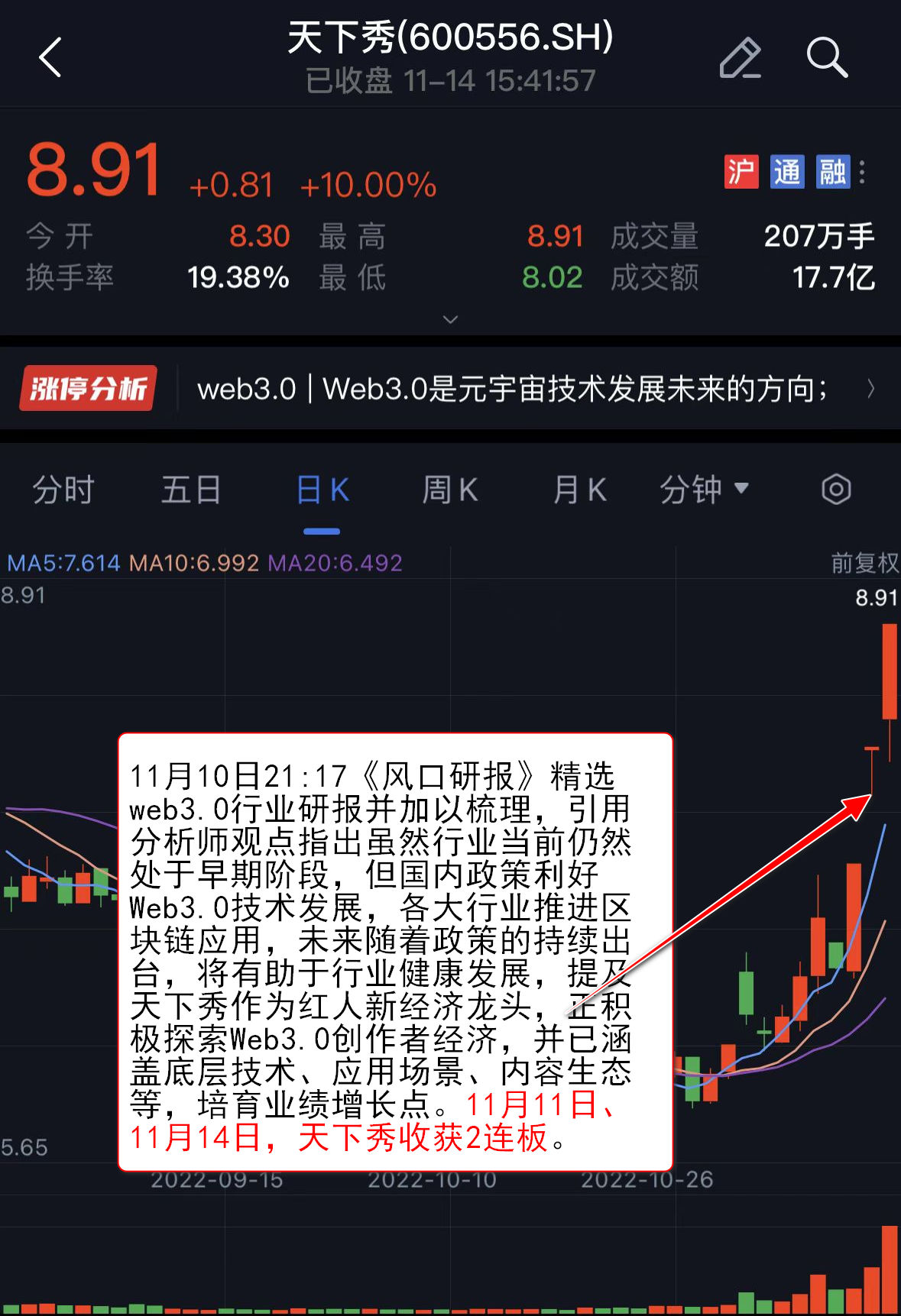Open chart settings hexagon icon
This screenshot has width=901, height=1316.
[836, 490]
